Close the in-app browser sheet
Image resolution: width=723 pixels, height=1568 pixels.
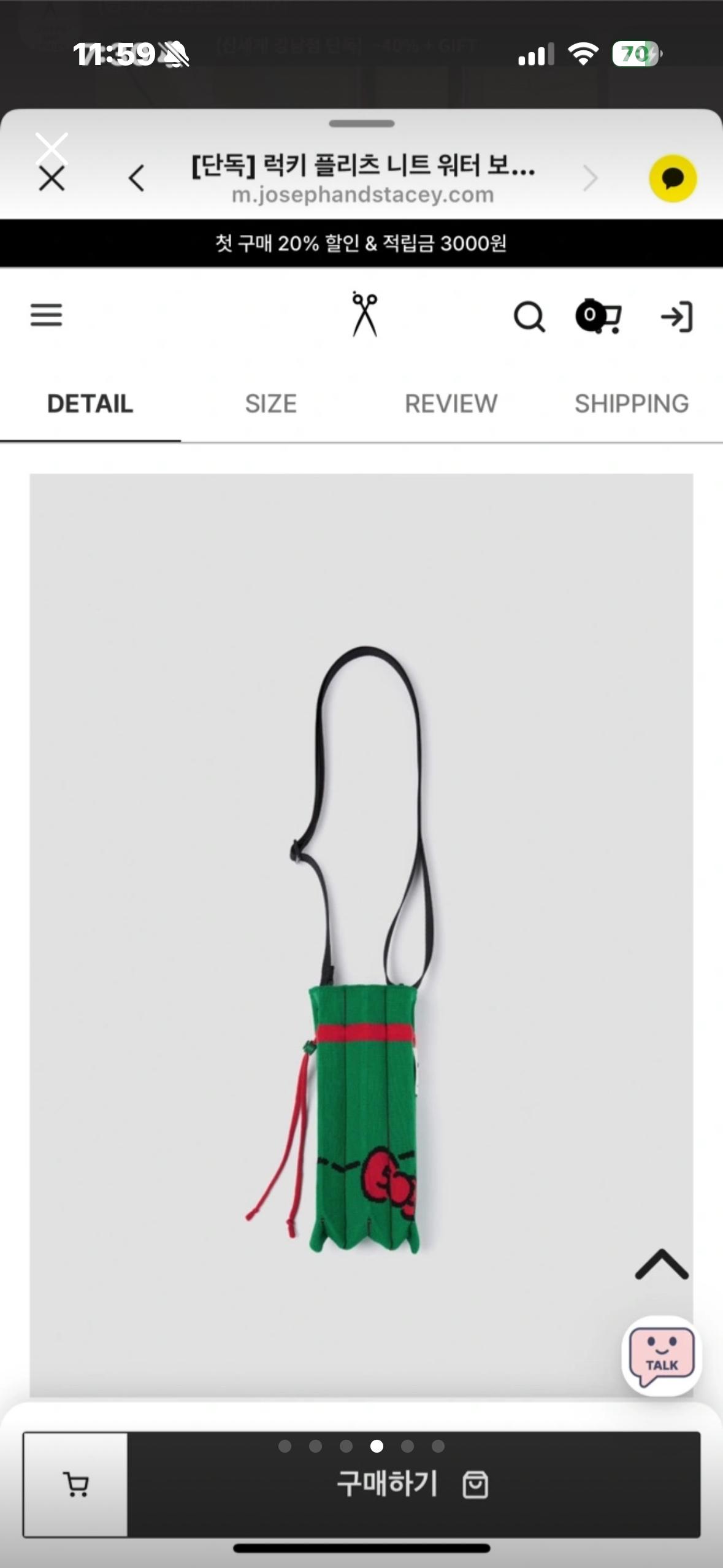52,178
